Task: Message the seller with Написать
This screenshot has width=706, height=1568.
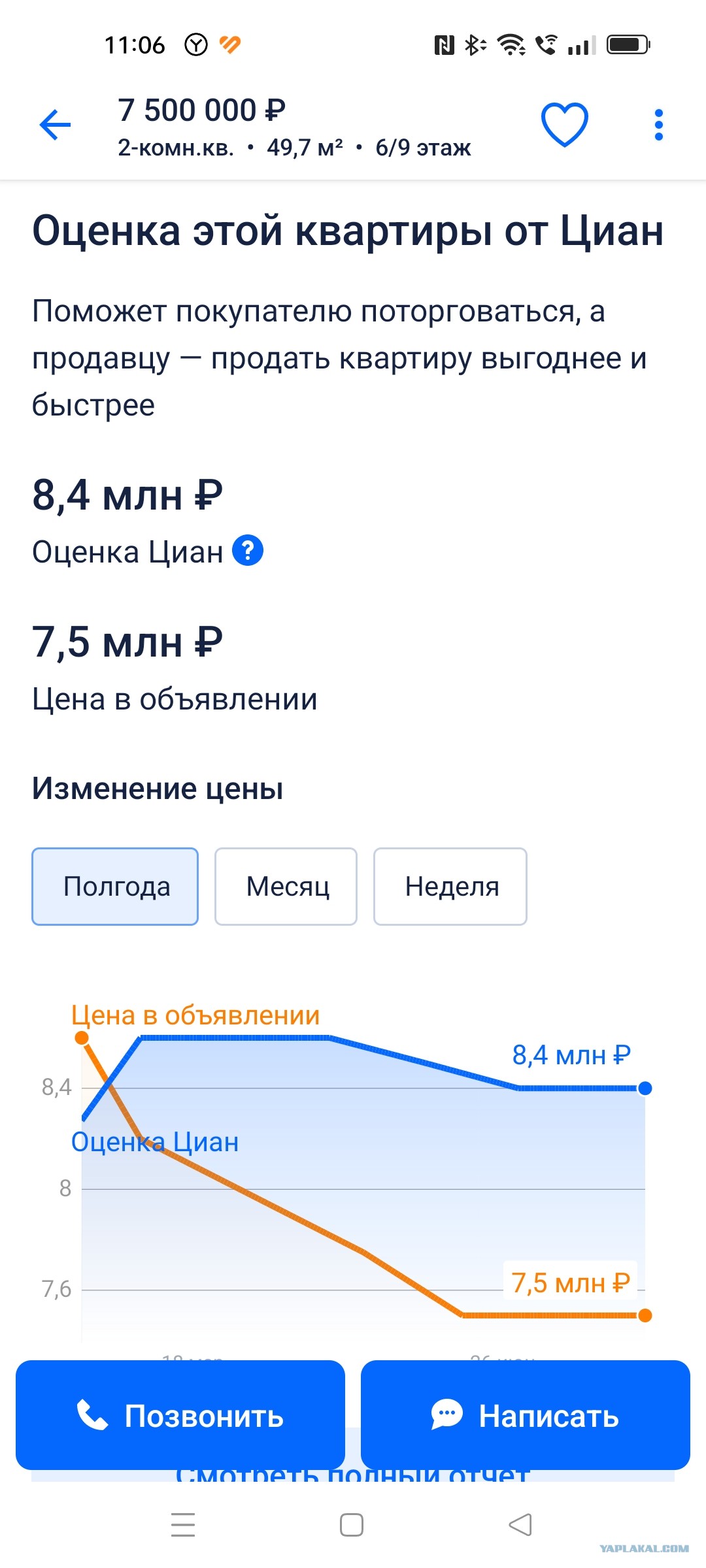Action: (526, 1415)
